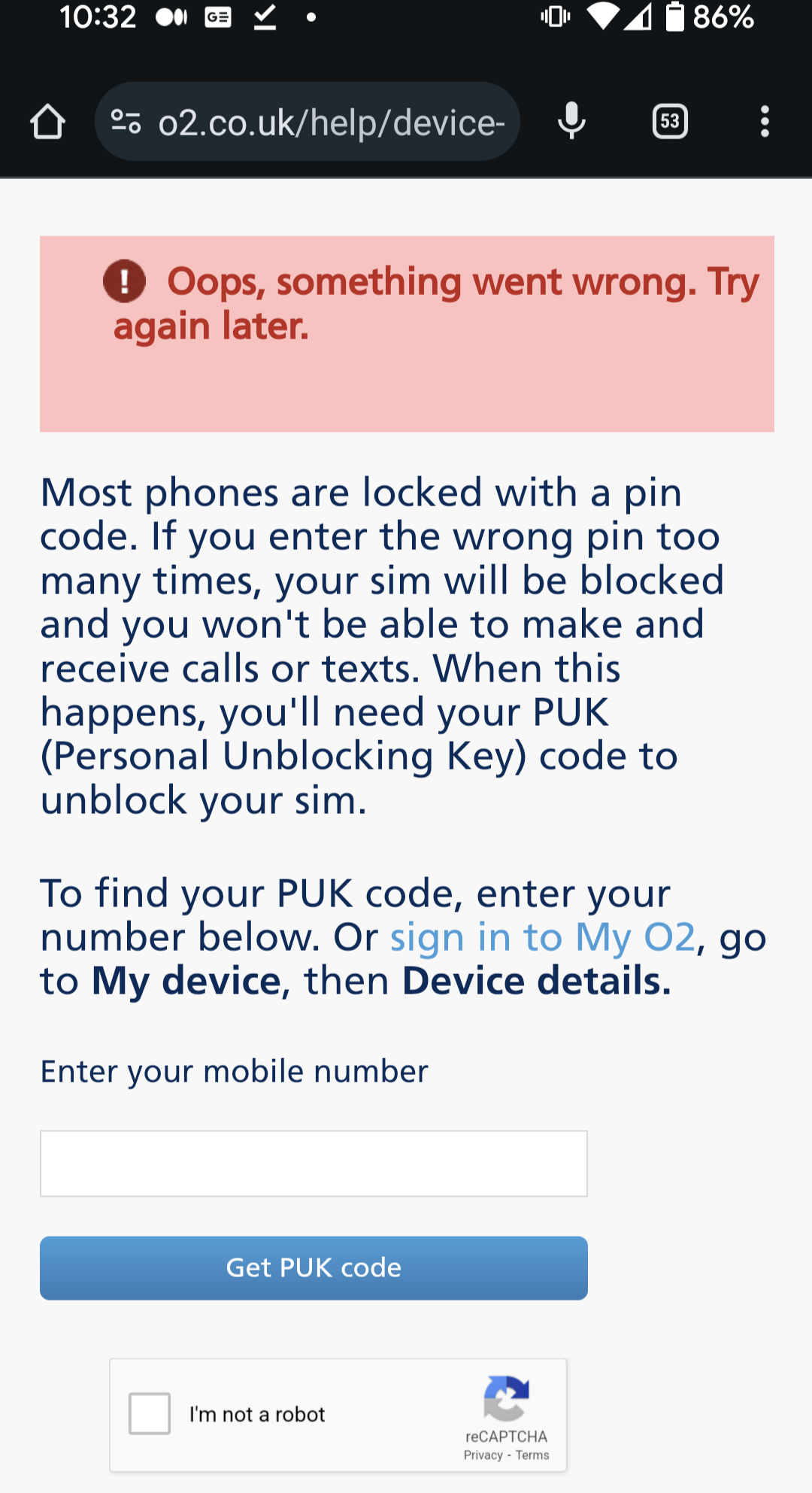
Task: Check the I'm not a robot checkbox
Action: coord(149,1413)
